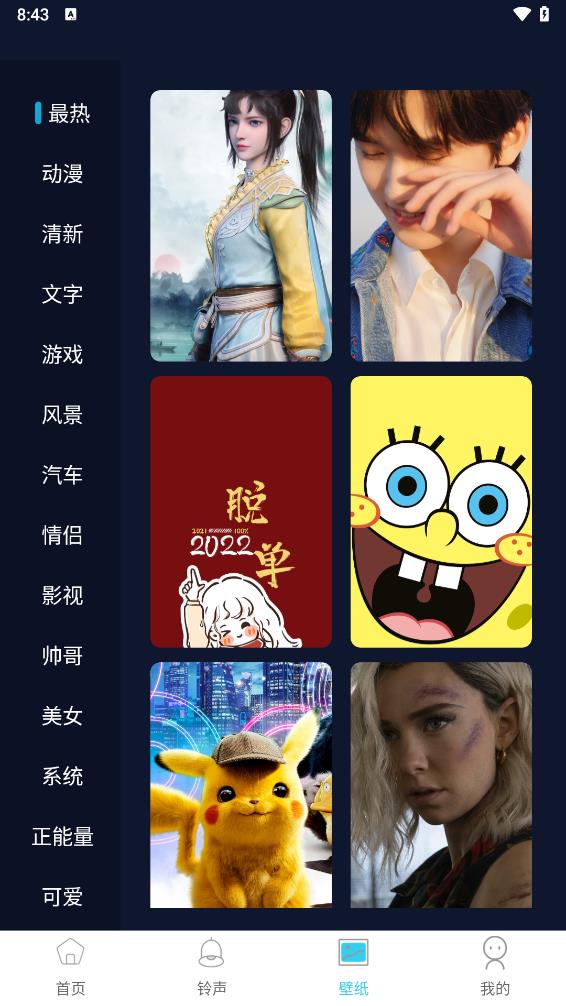View the Pikachu detective wallpaper

click(241, 785)
